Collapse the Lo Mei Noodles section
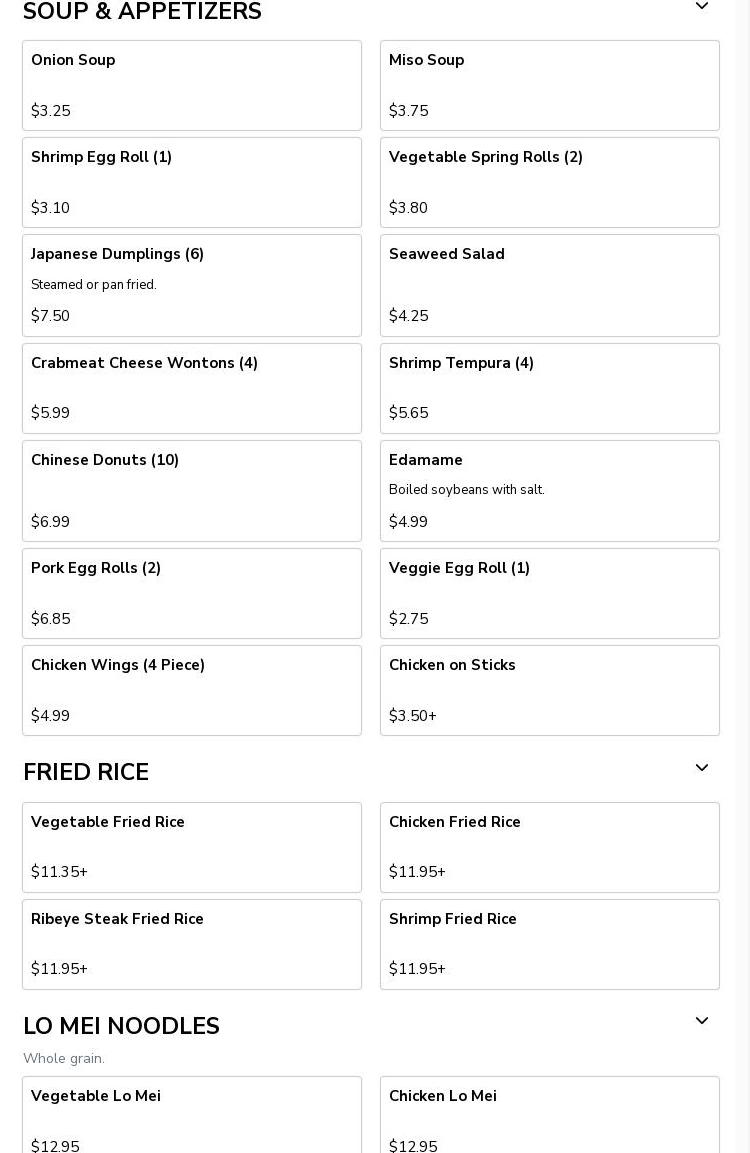750x1153 pixels. click(x=701, y=1021)
